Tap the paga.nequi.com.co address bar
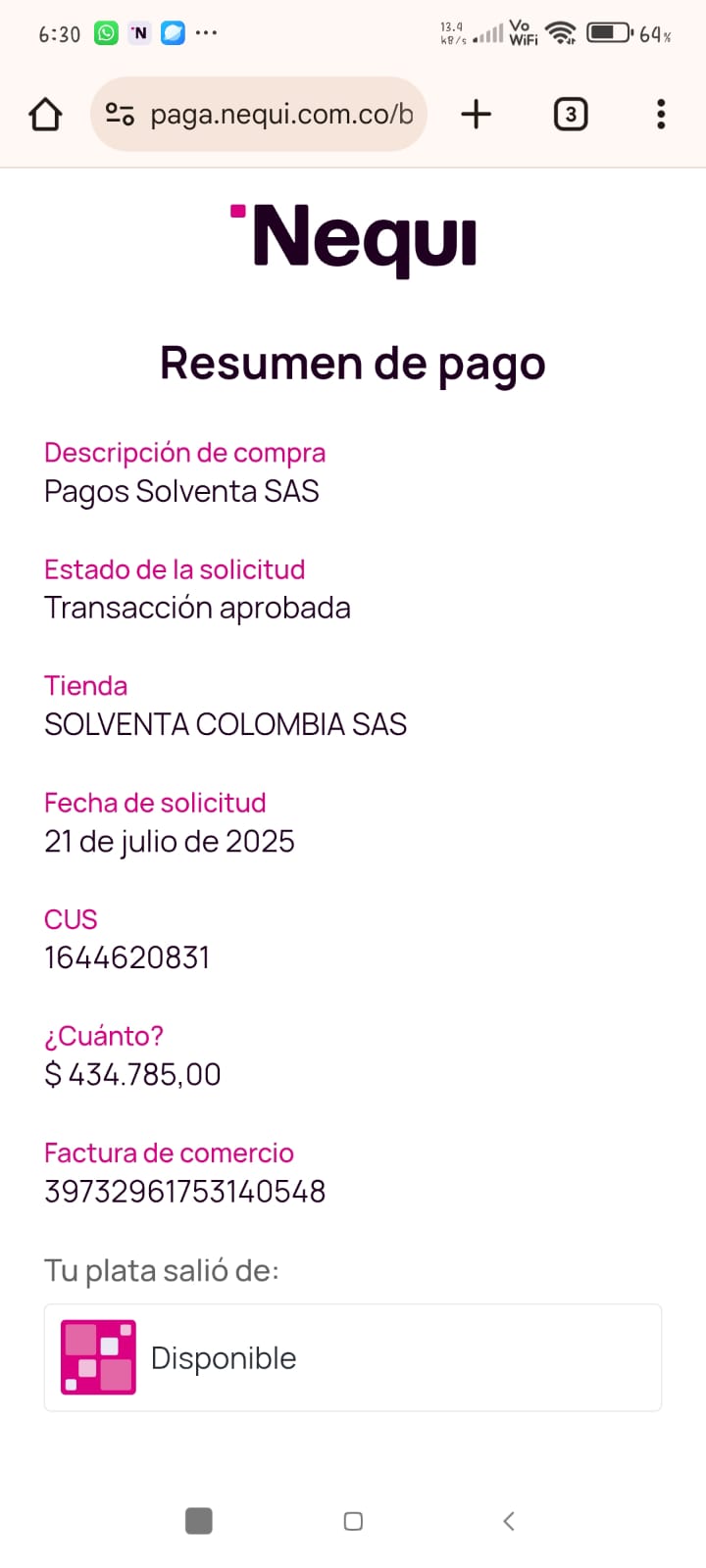Screen dimensions: 706x1568 click(279, 115)
